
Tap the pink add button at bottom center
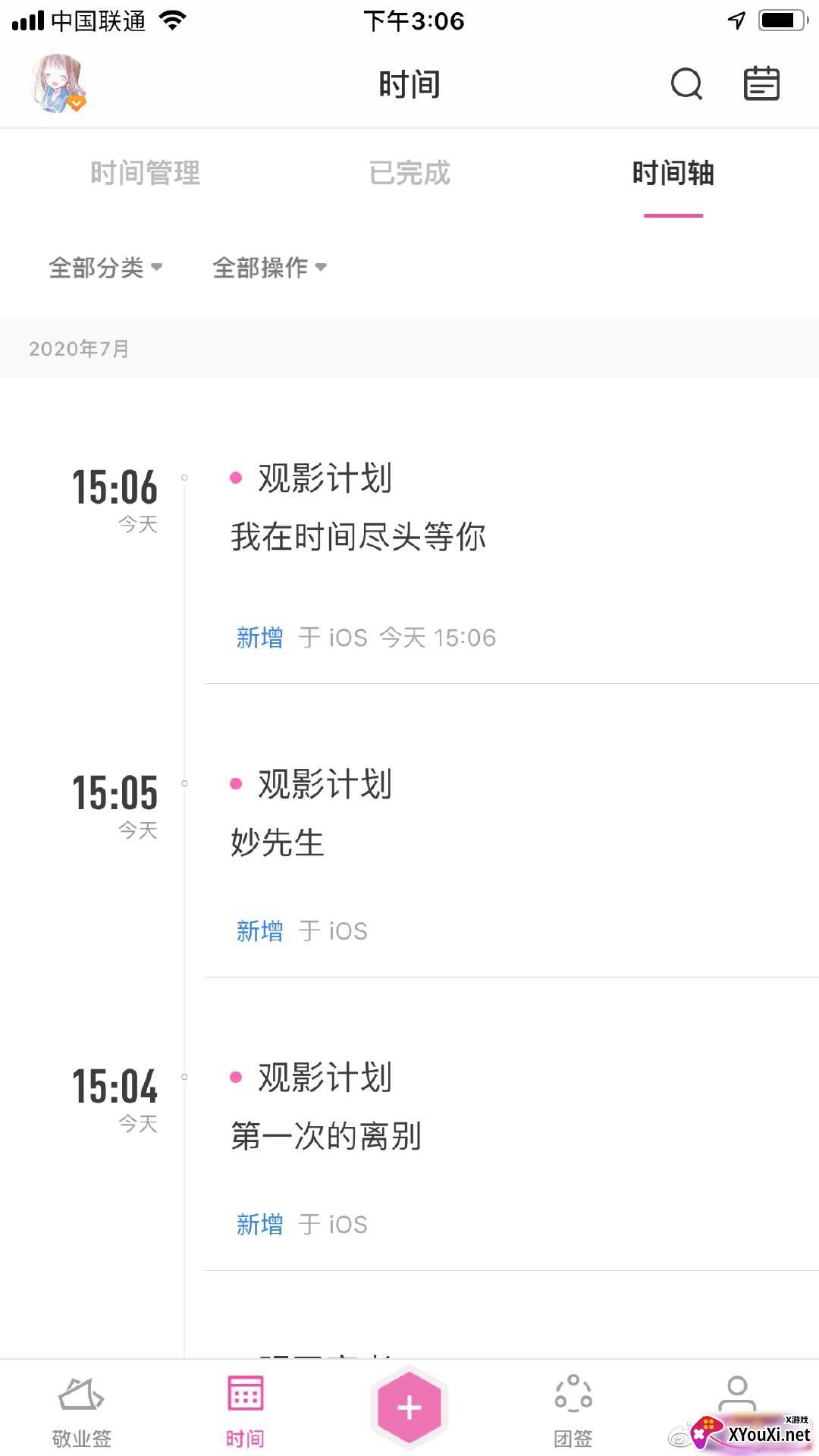point(409,1407)
